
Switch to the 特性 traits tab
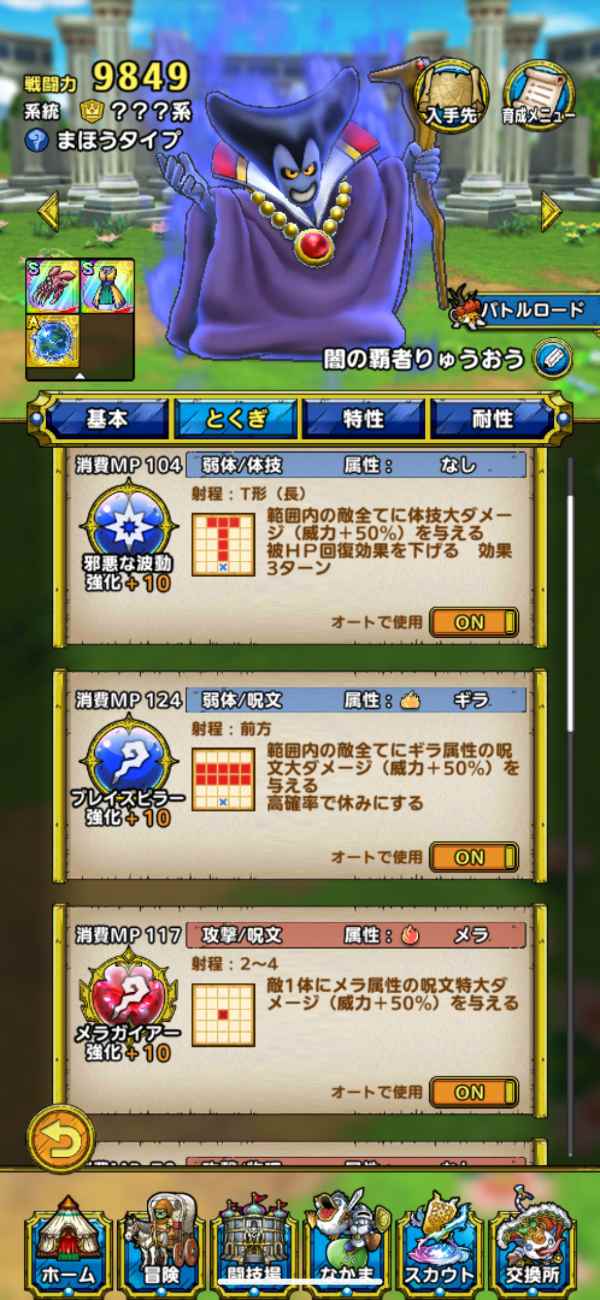pyautogui.click(x=364, y=419)
